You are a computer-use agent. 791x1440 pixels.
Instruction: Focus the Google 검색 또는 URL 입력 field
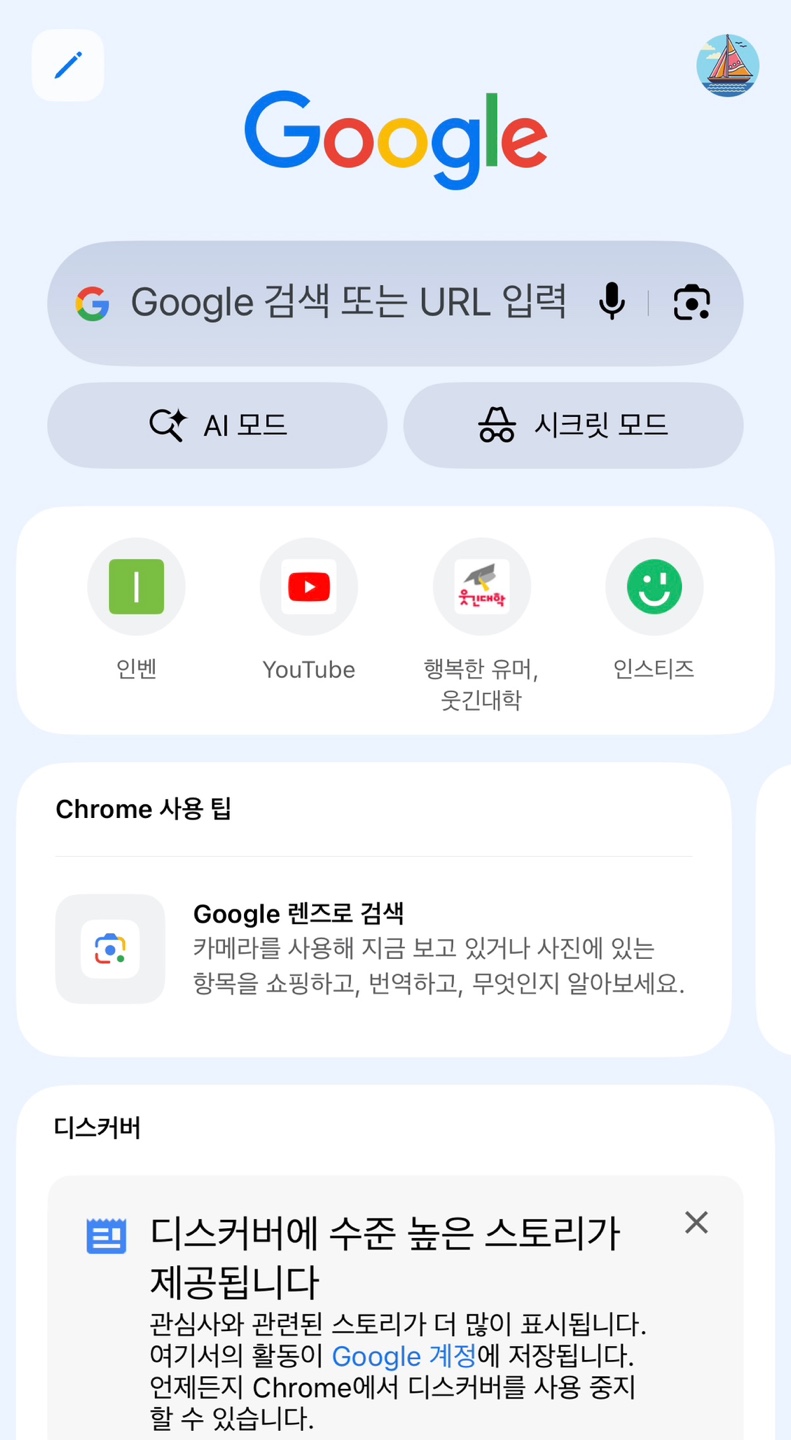point(348,302)
